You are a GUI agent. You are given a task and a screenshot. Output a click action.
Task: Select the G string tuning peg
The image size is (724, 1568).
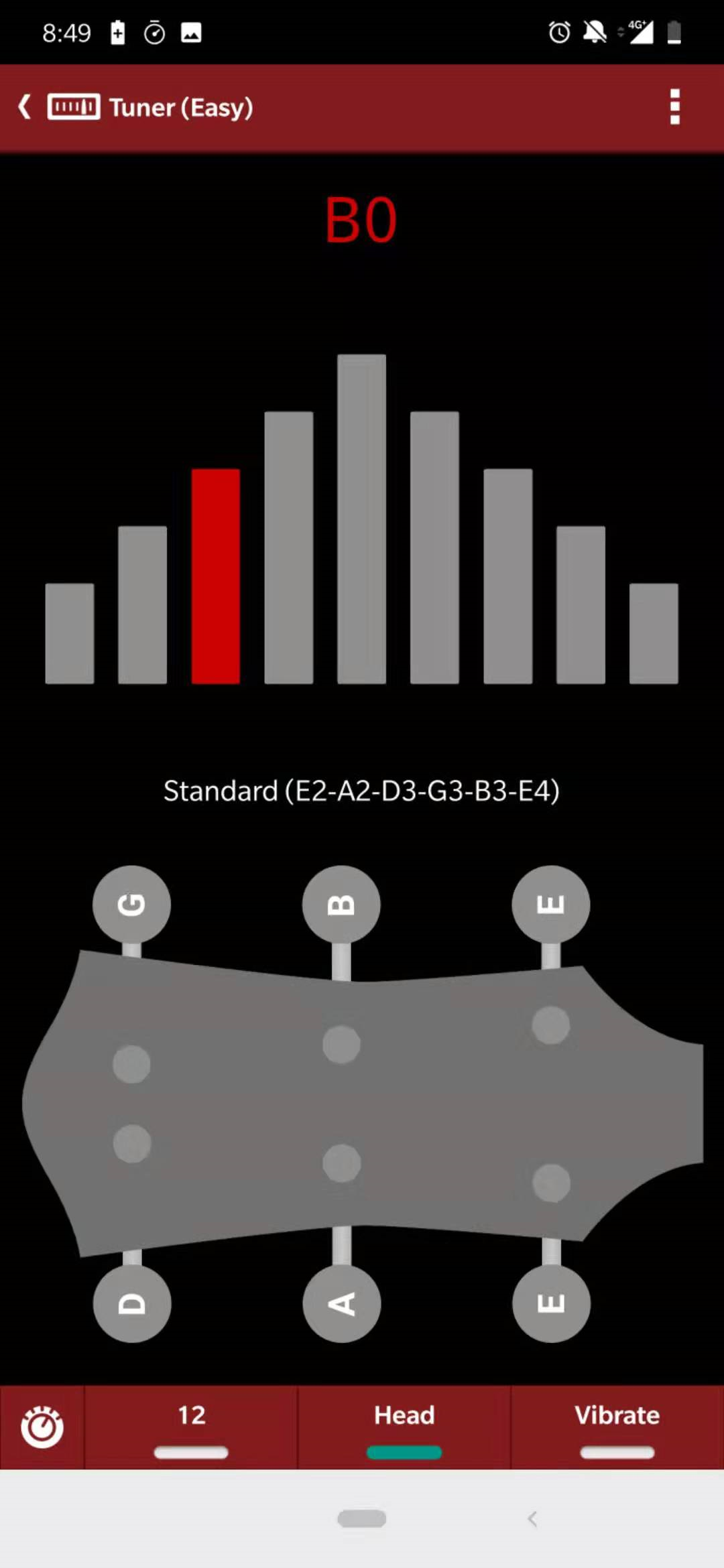pyautogui.click(x=131, y=905)
